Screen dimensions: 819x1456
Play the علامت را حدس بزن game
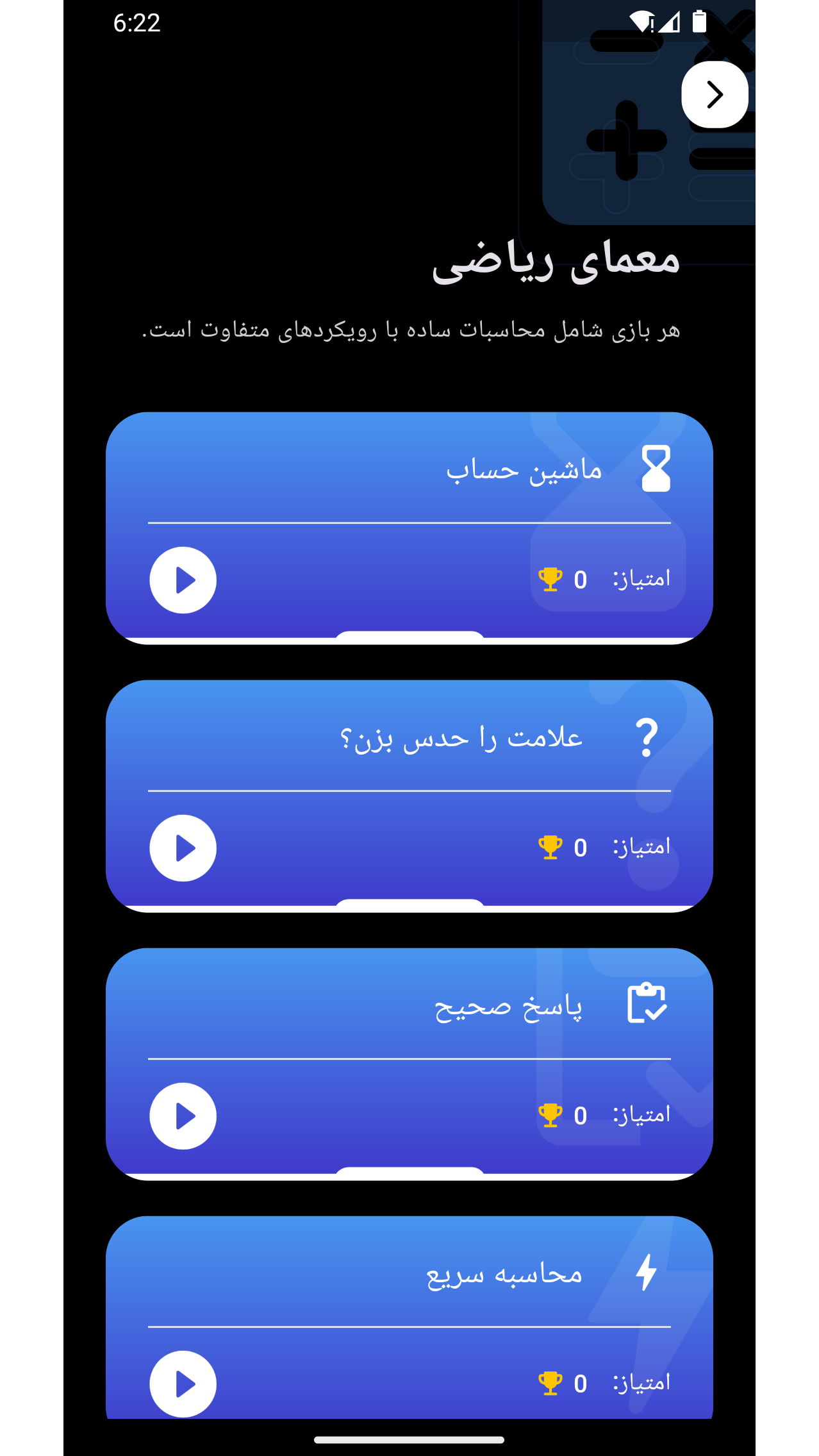coord(183,848)
